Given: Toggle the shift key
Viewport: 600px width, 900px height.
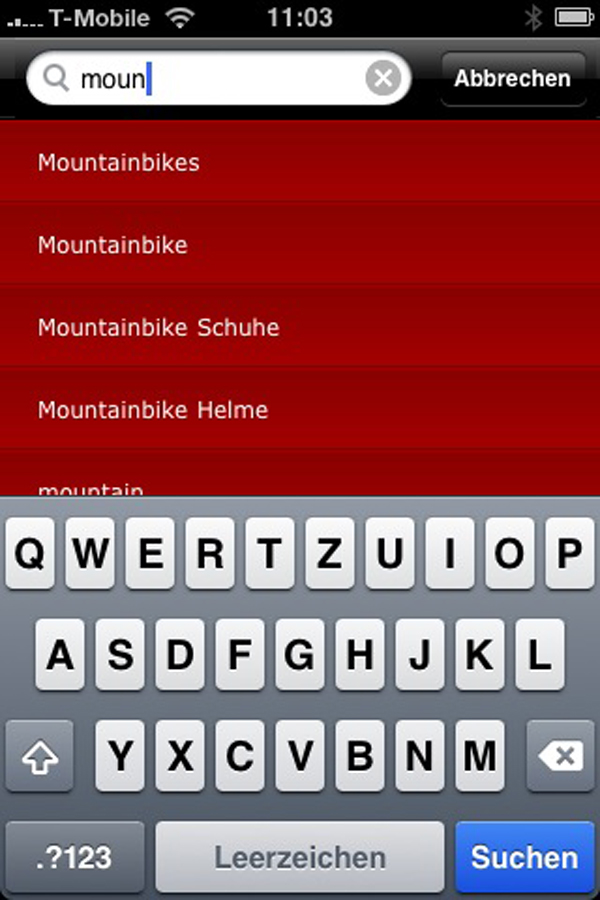Looking at the screenshot, I should [40, 756].
